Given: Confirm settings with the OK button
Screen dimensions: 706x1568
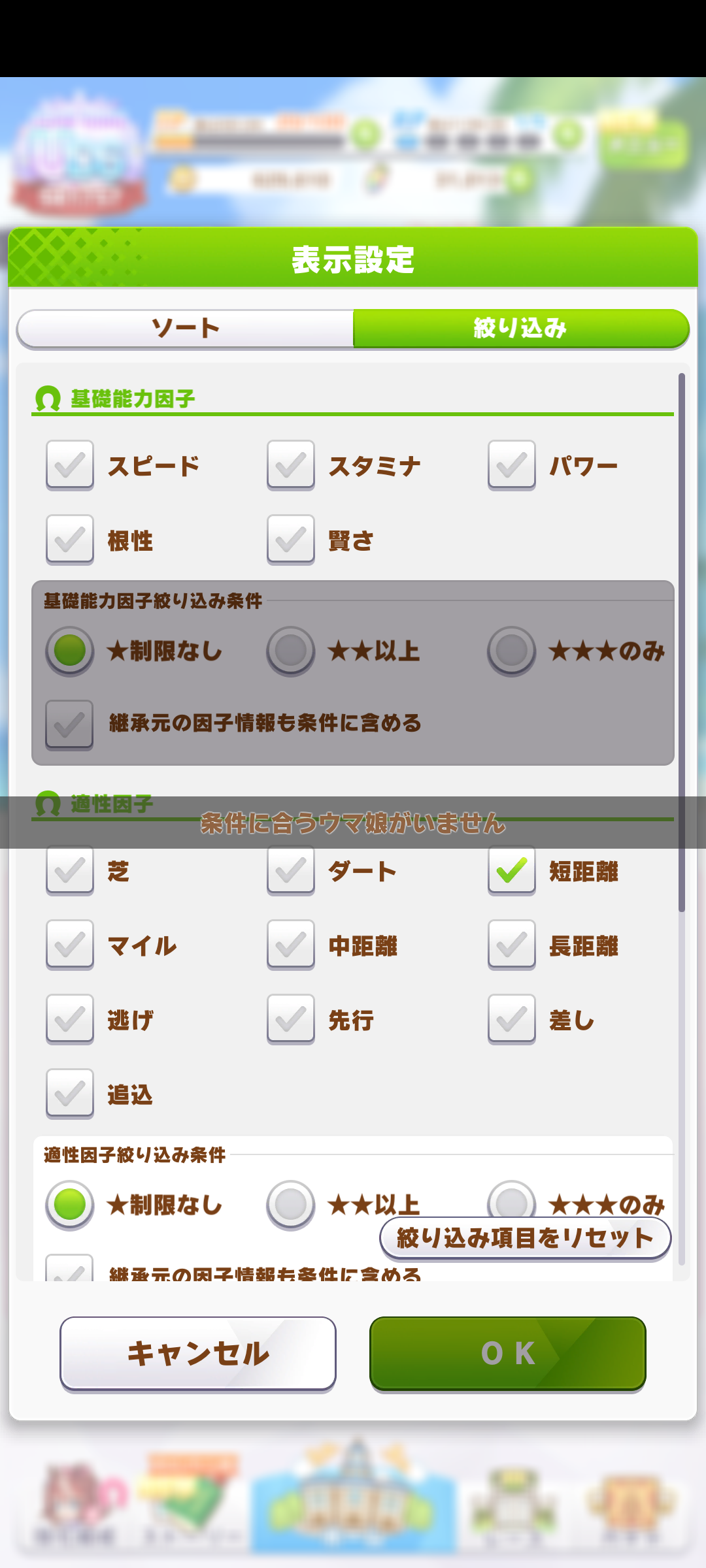Looking at the screenshot, I should [508, 1353].
